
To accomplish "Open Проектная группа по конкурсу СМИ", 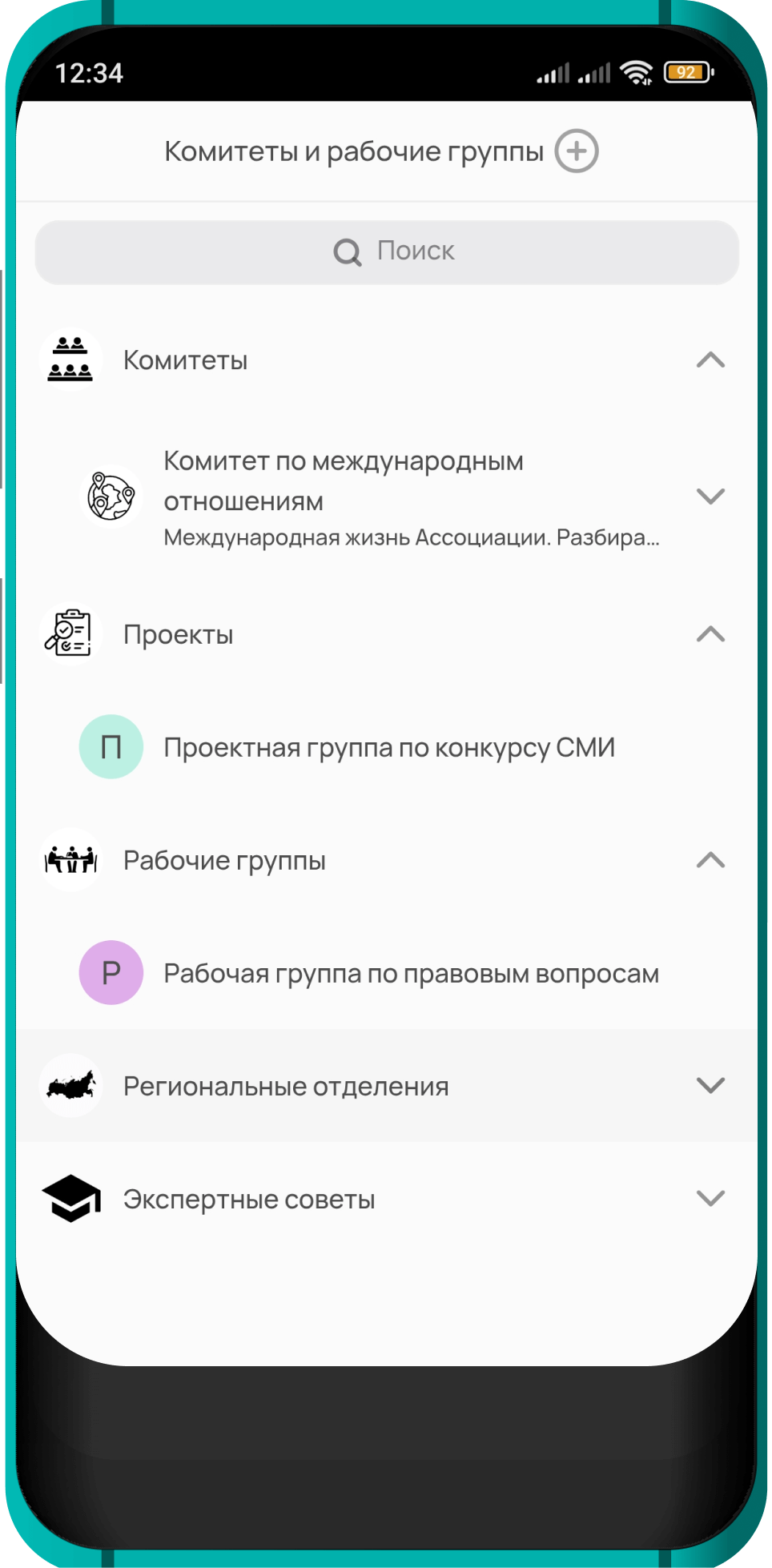I will [x=389, y=747].
